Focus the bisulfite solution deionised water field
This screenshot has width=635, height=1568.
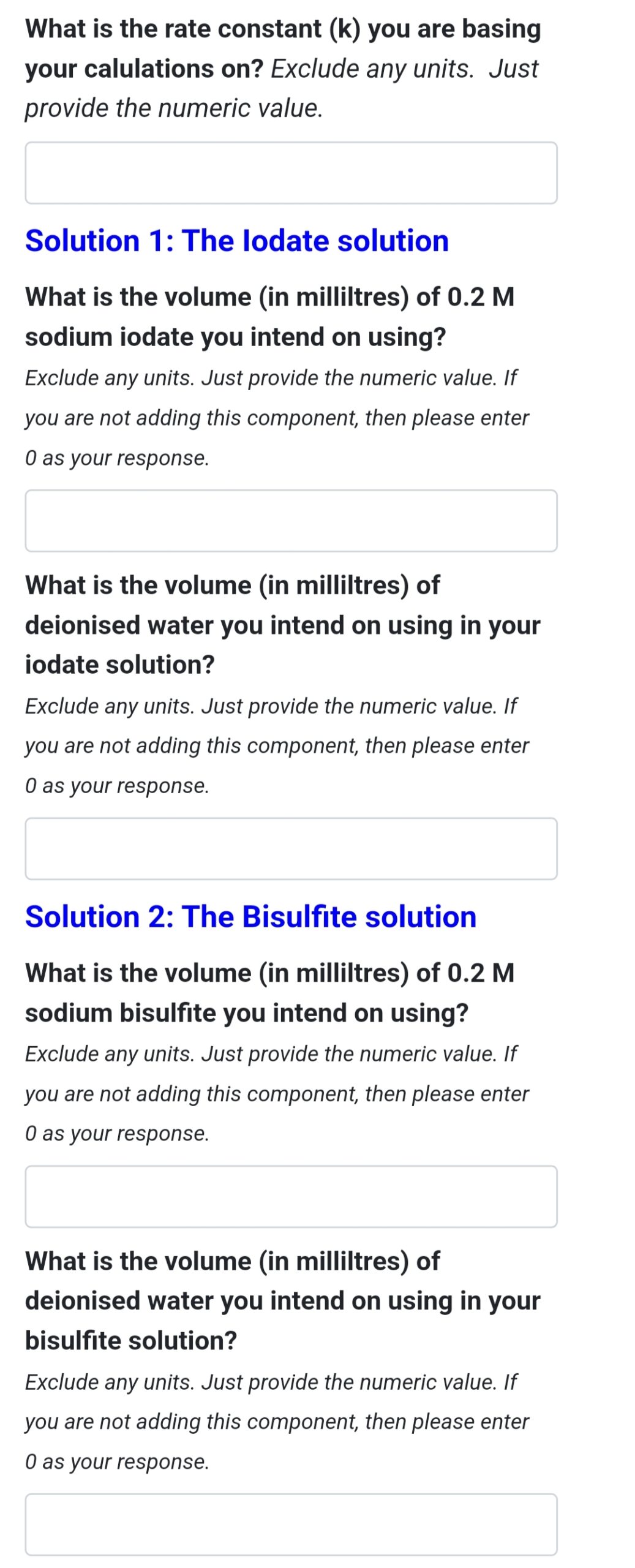(x=291, y=1525)
